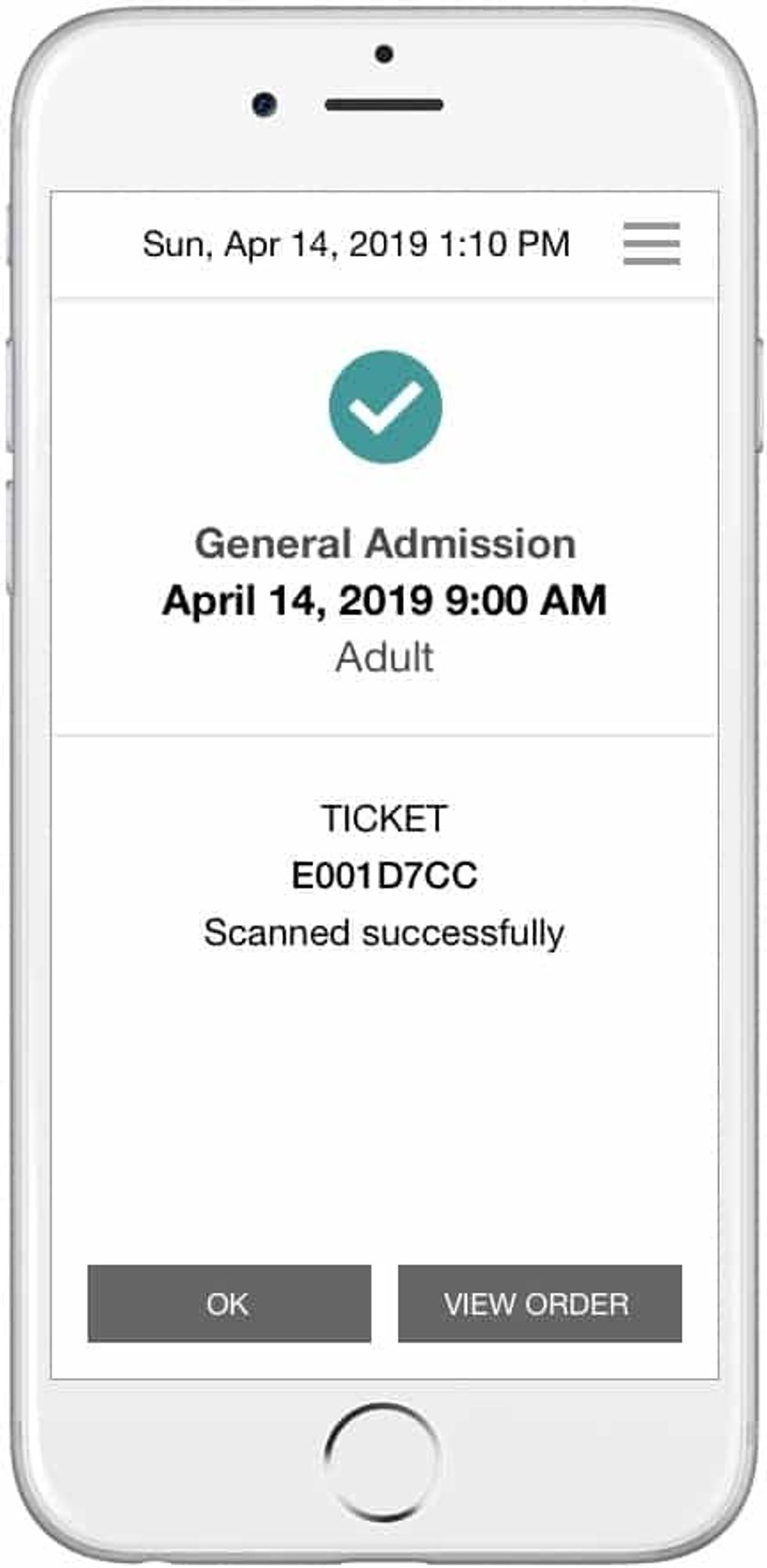Click the teal checkmark success icon

point(385,406)
